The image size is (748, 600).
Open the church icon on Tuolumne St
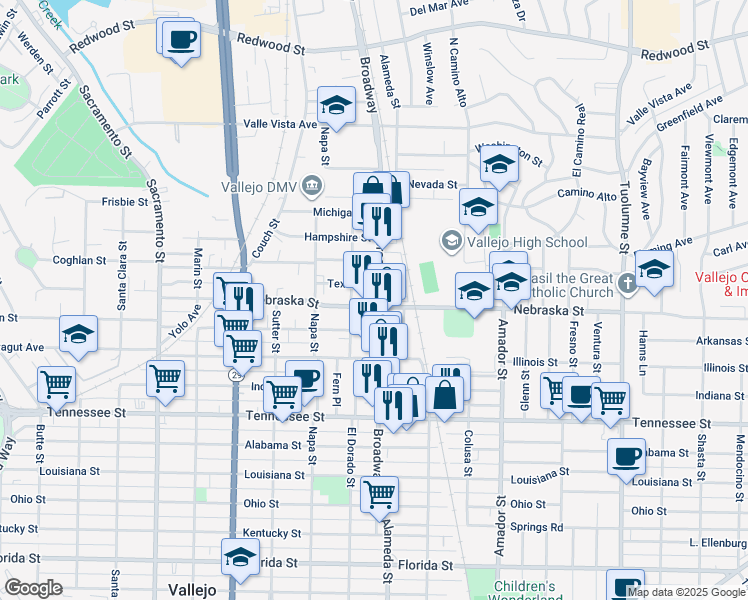(627, 285)
